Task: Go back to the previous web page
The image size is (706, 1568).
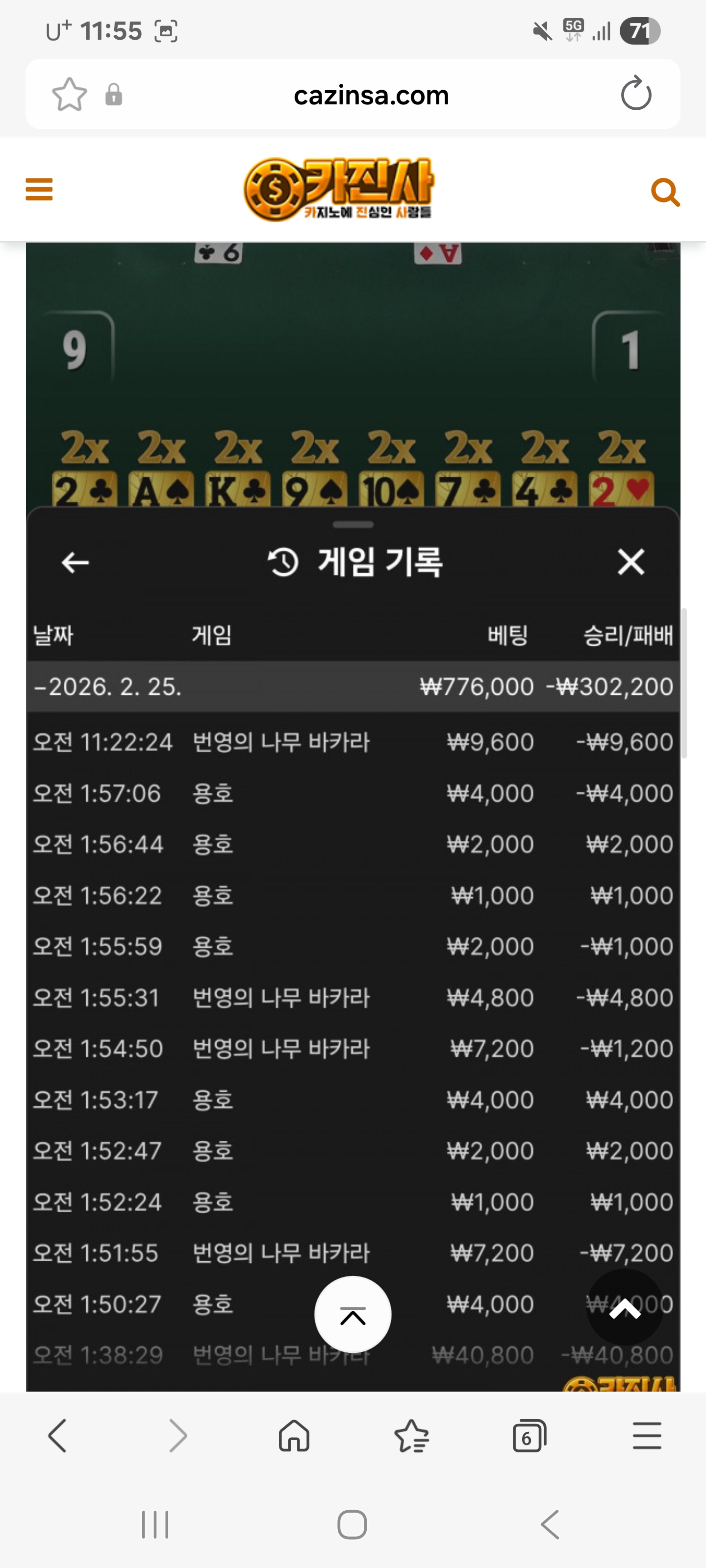Action: (58, 1437)
